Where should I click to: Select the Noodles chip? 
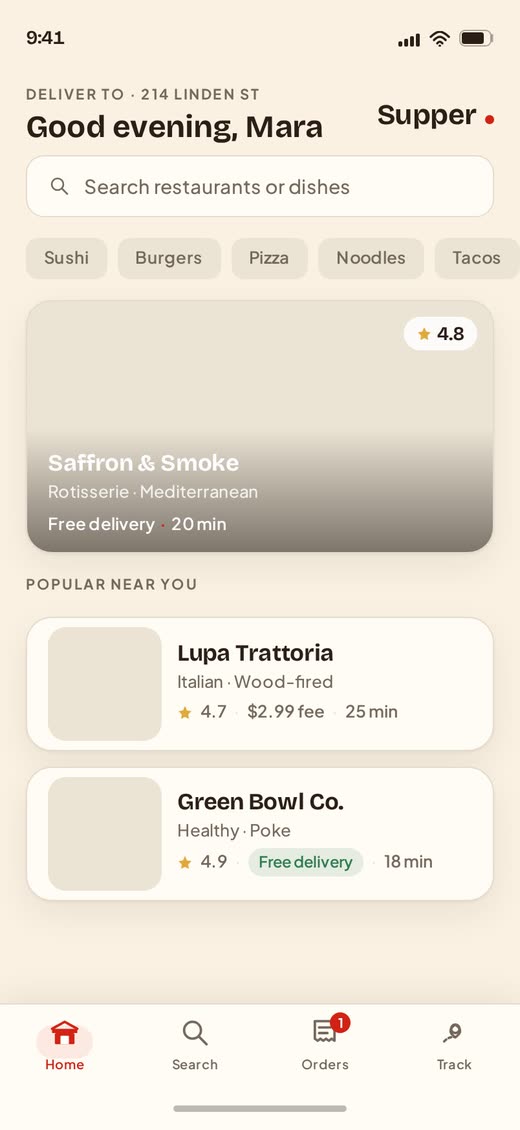coord(371,258)
